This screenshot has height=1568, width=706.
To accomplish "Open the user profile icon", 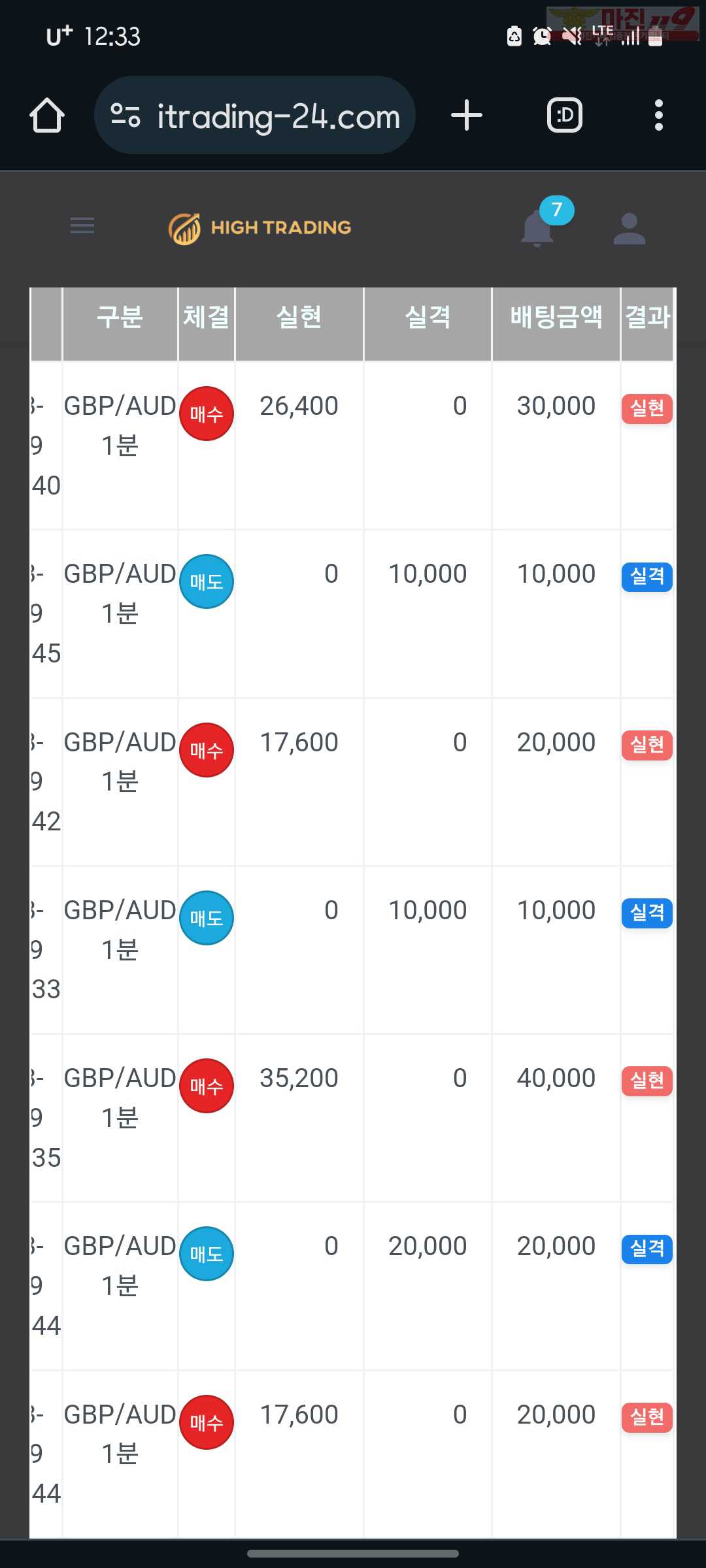I will tap(630, 229).
